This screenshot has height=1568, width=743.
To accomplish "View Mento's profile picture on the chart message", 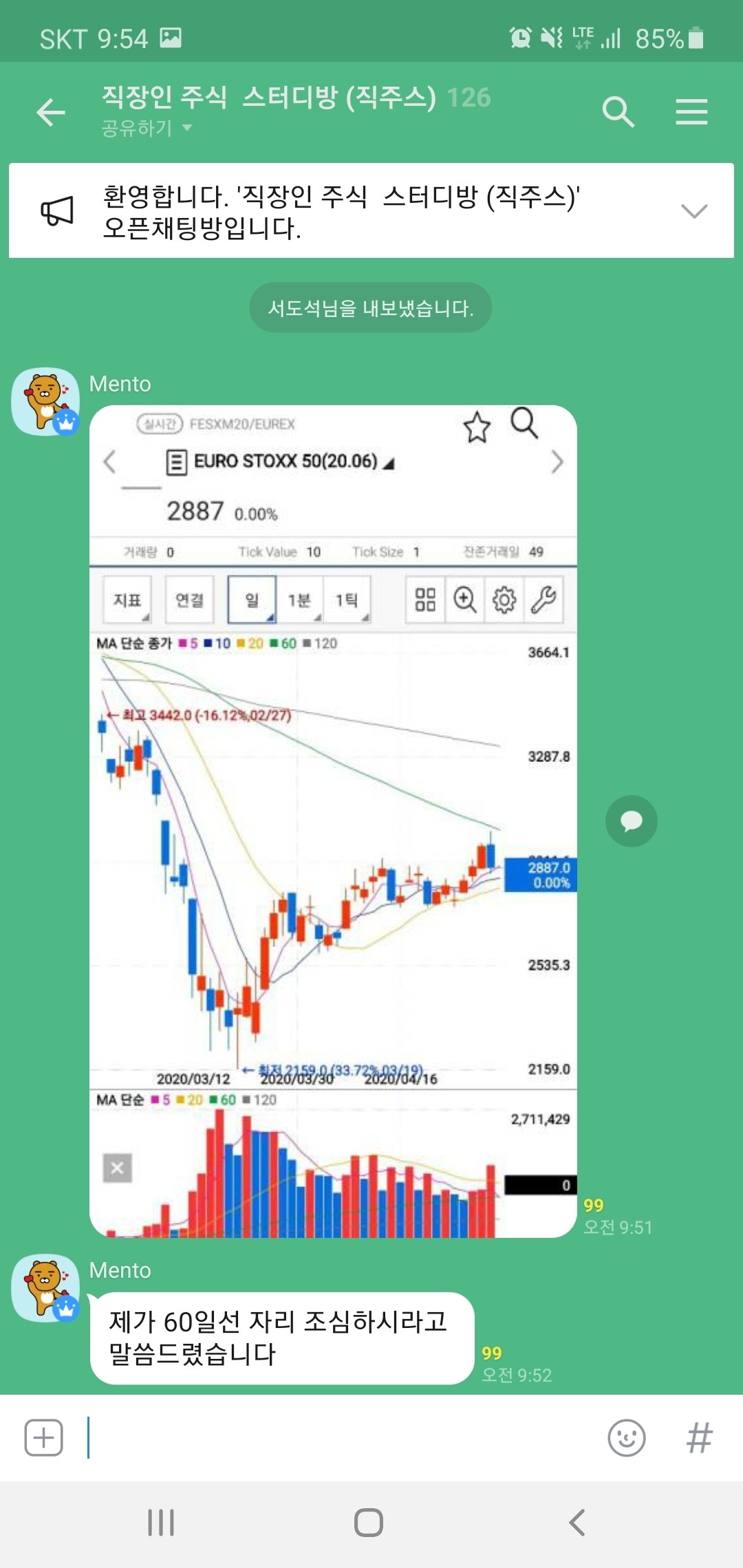I will tap(45, 402).
